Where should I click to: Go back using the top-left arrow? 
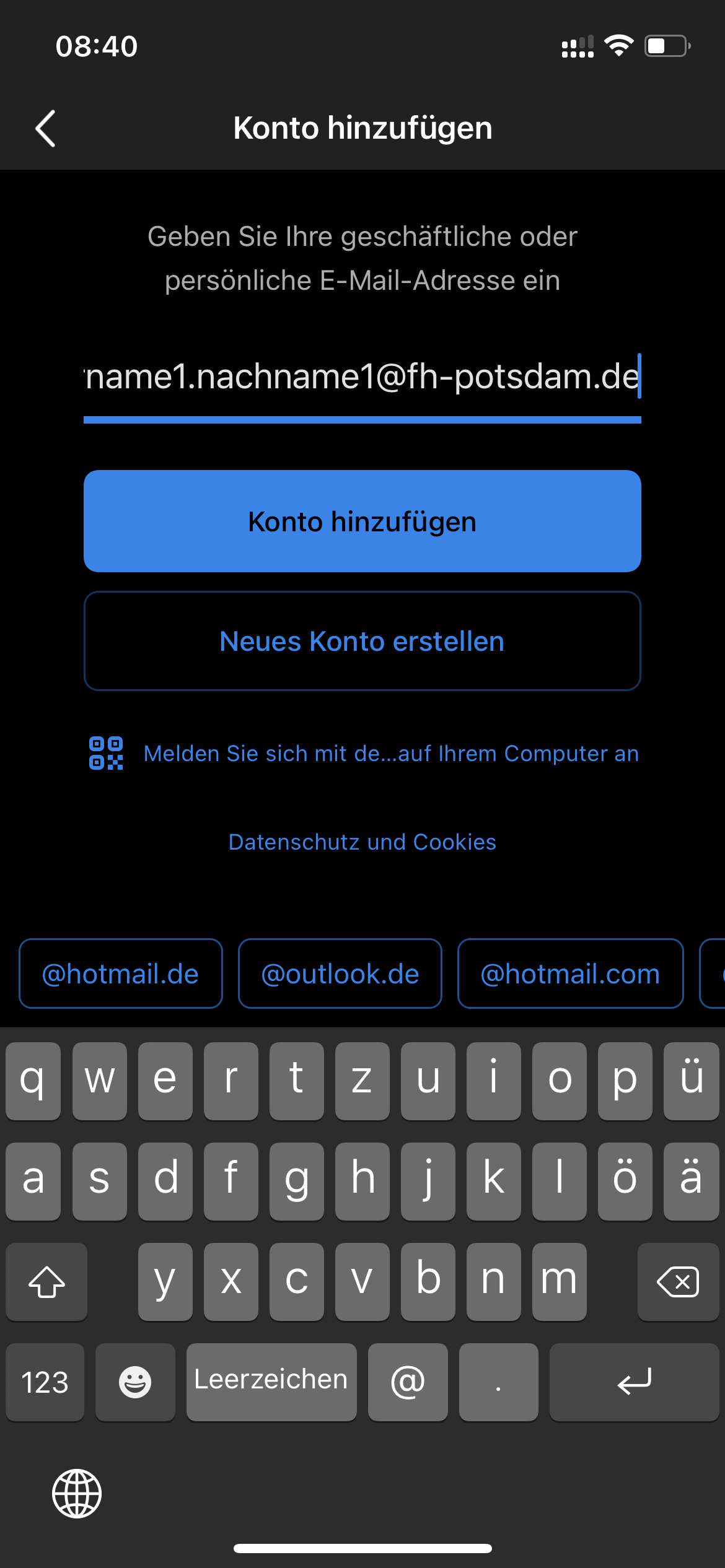46,129
